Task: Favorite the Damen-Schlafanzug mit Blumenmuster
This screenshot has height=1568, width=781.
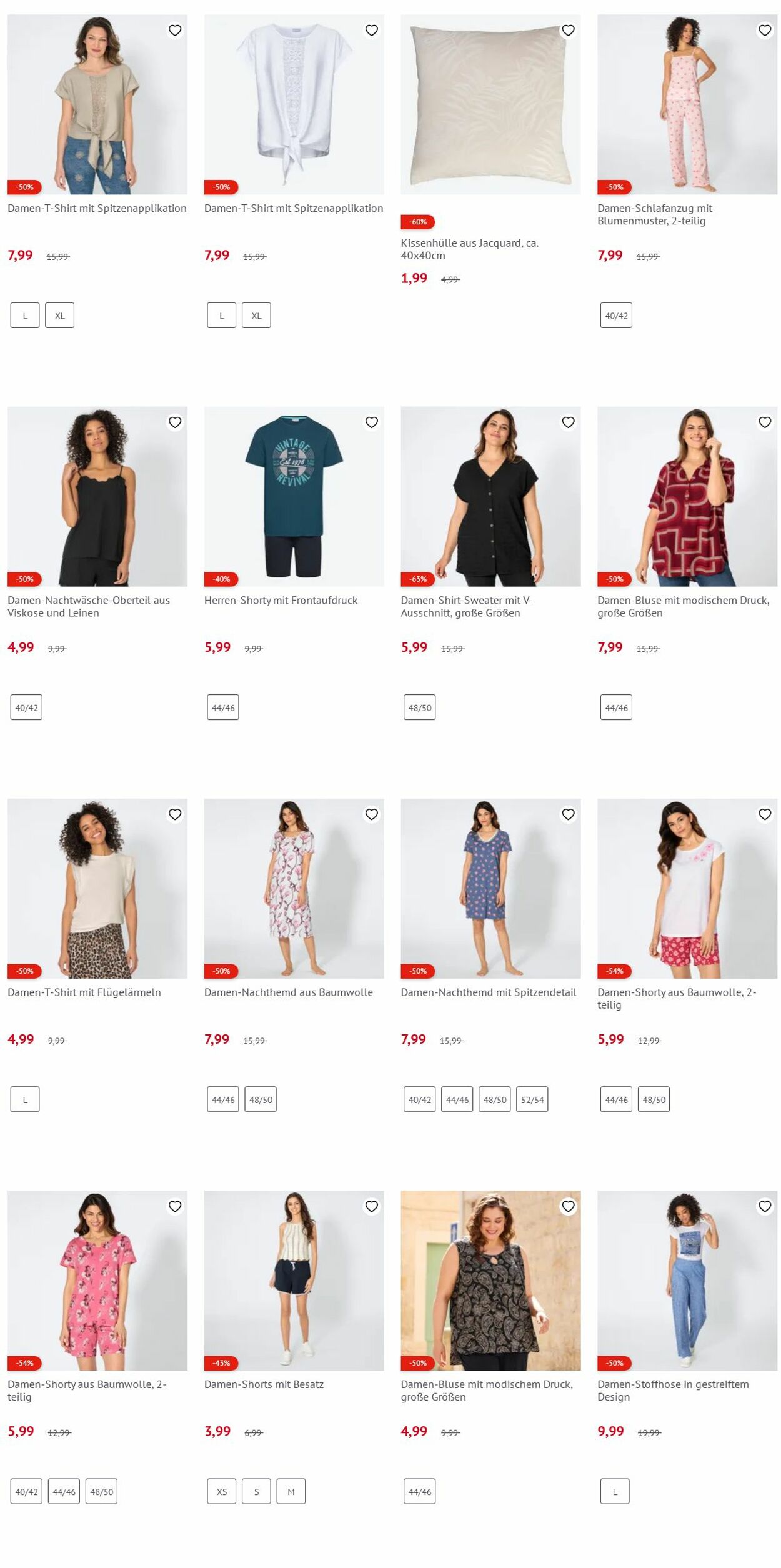Action: pyautogui.click(x=764, y=31)
